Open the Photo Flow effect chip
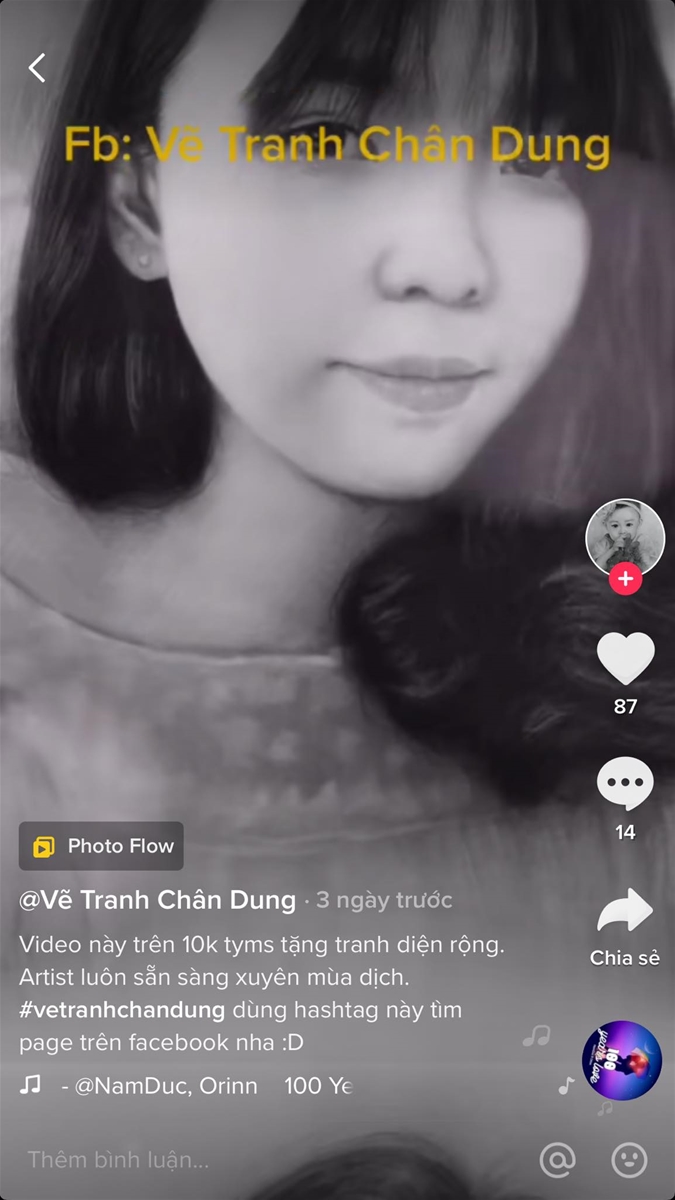This screenshot has height=1200, width=675. click(102, 846)
